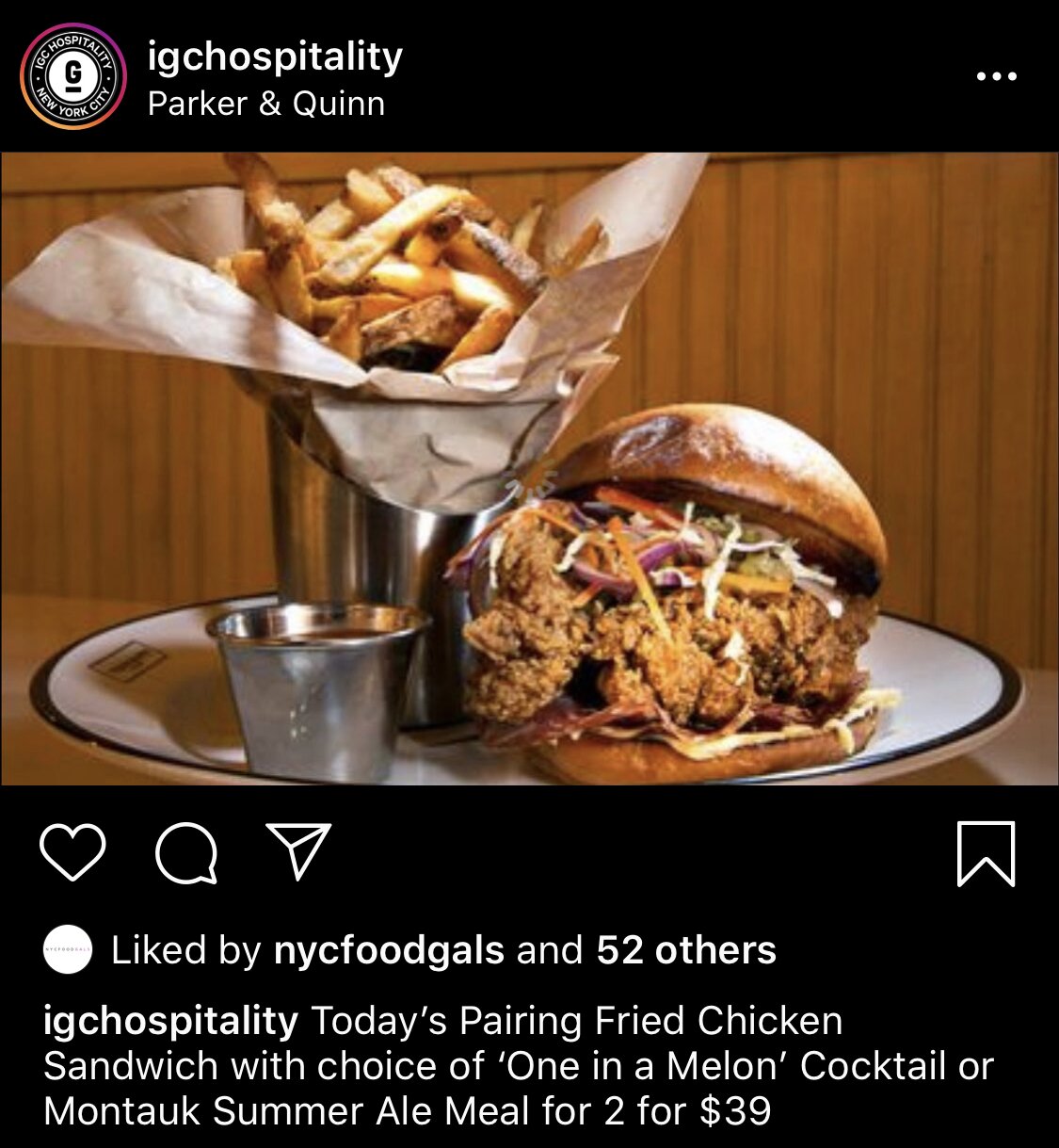Open igchospitality profile picture
This screenshot has height=1148, width=1059.
point(73,76)
